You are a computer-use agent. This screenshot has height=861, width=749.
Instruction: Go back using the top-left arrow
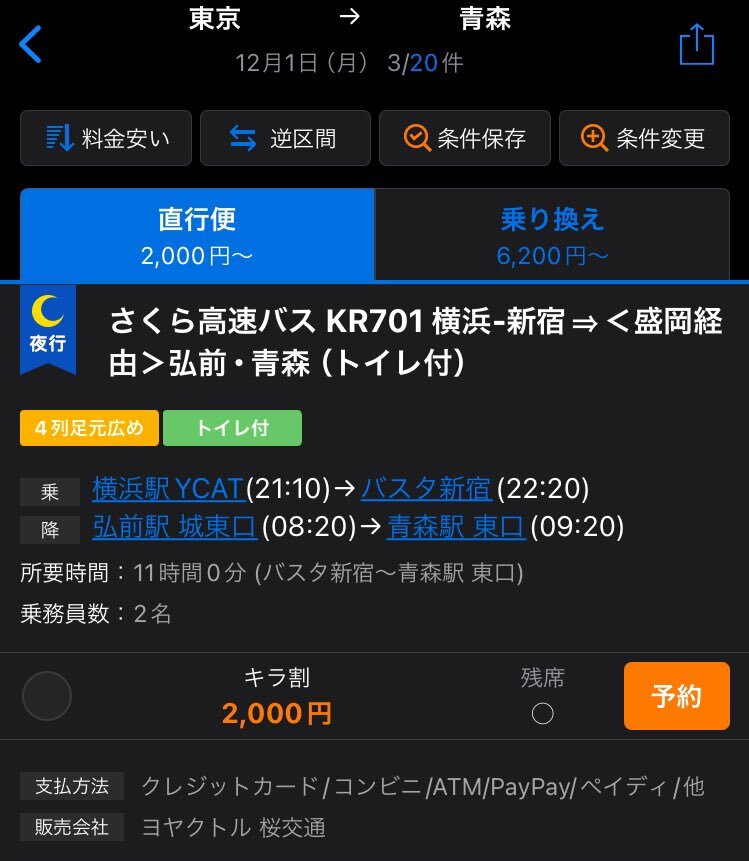(31, 45)
